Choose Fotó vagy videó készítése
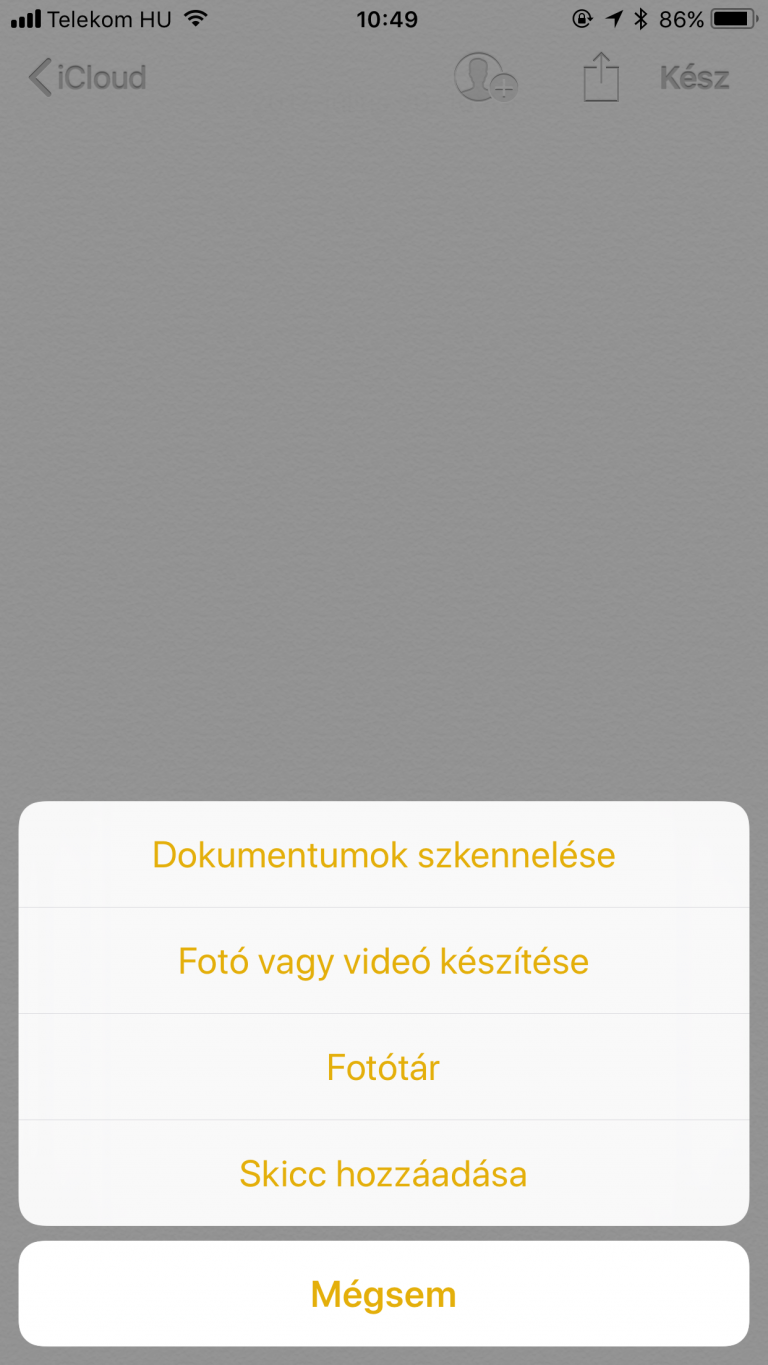This screenshot has width=768, height=1365. pyautogui.click(x=384, y=961)
